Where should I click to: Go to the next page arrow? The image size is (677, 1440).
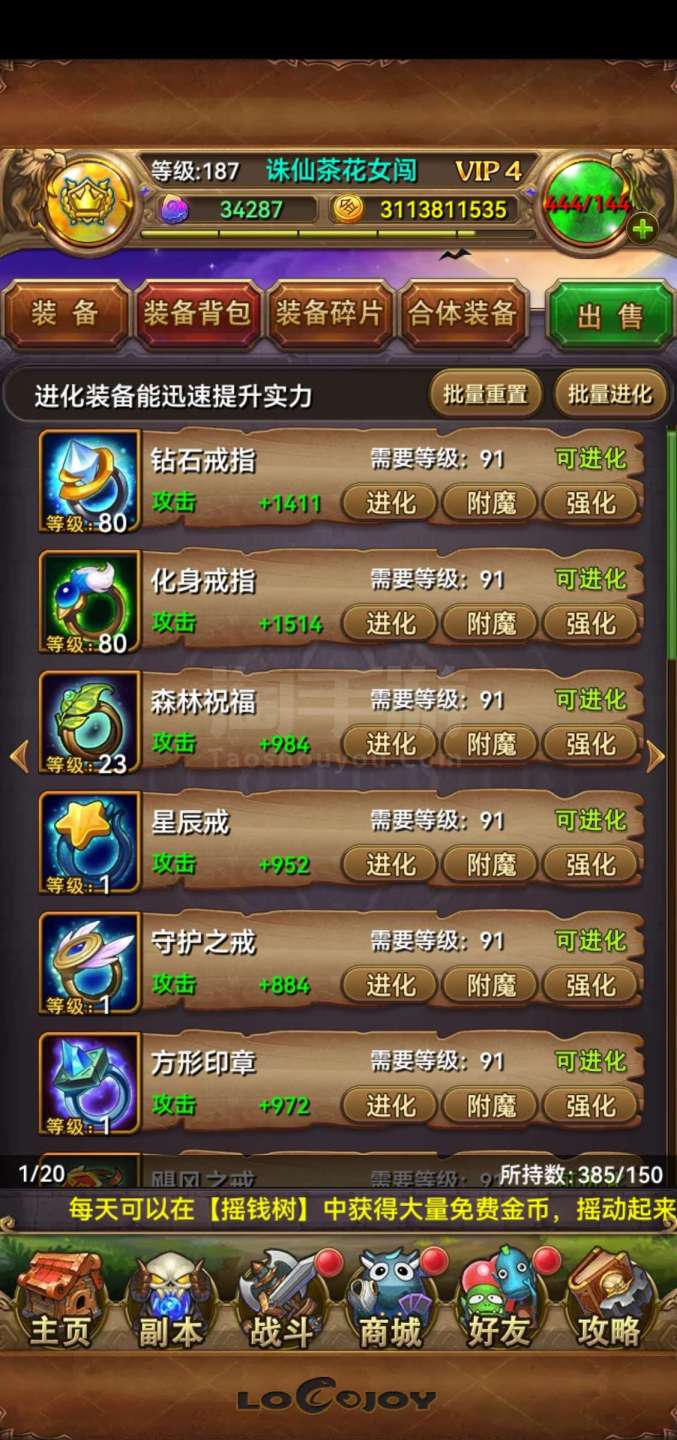click(656, 757)
